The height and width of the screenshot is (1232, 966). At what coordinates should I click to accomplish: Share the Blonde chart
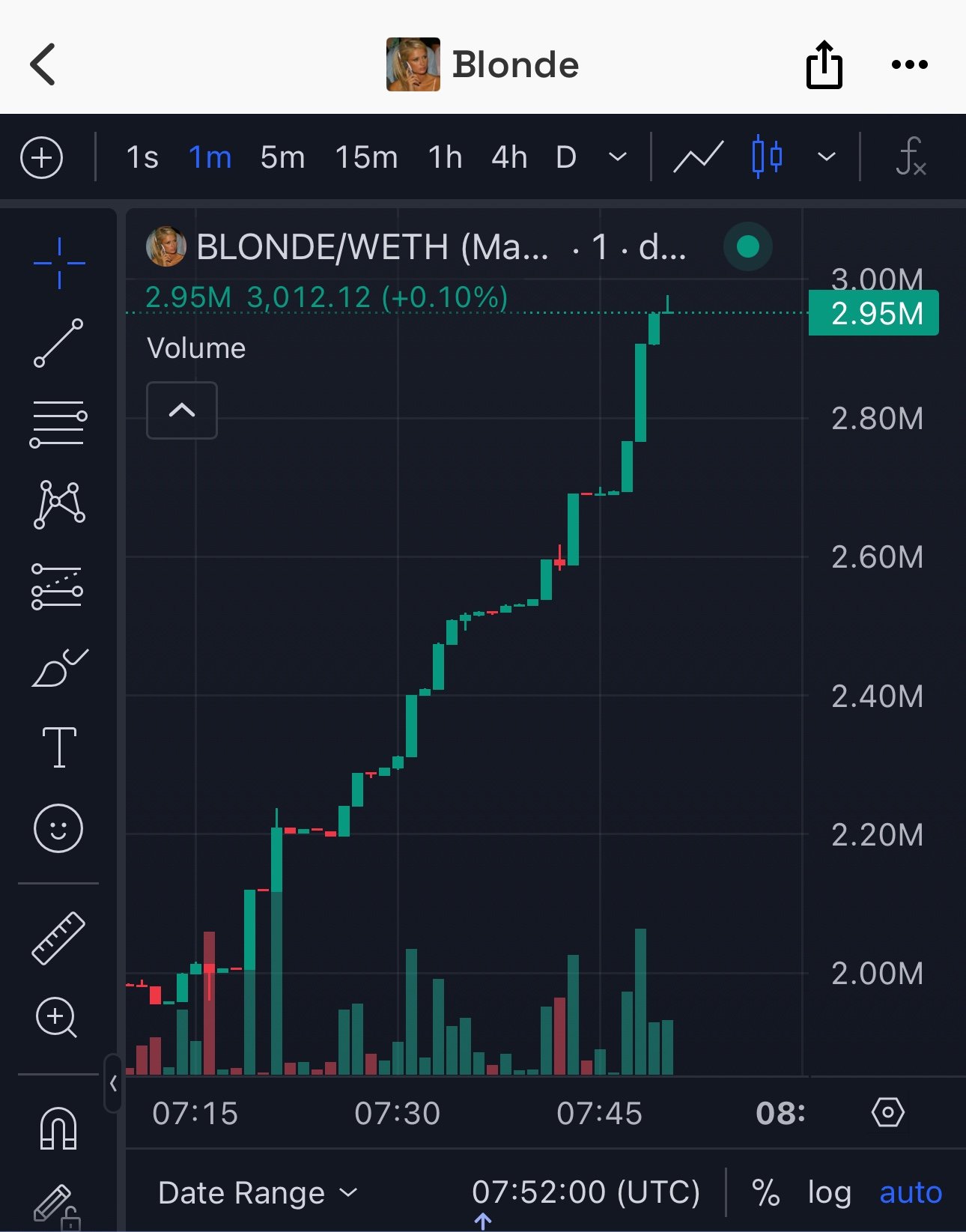pos(824,64)
